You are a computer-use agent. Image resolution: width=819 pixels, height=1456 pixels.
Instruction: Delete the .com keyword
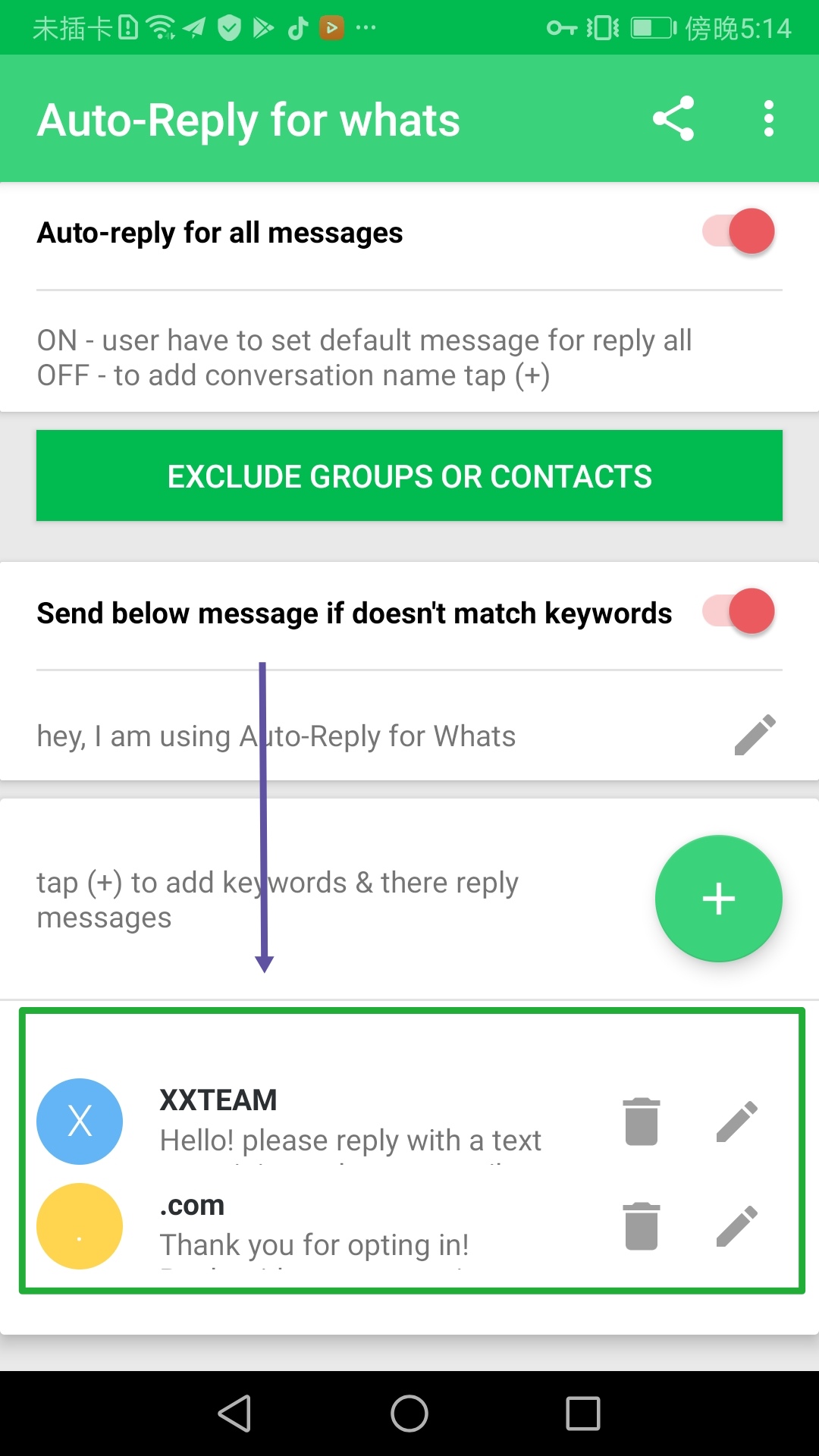pos(642,1226)
